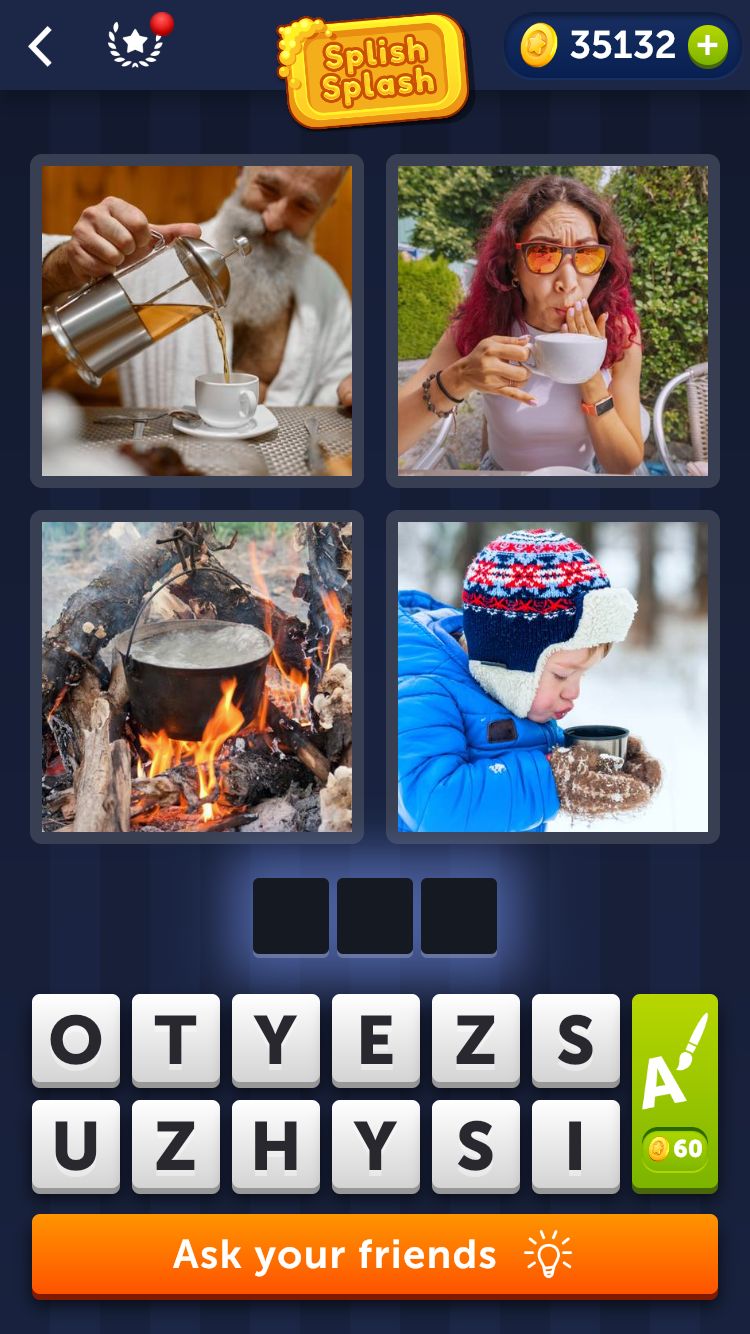The image size is (750, 1334).
Task: Enlarge the pot over campfire photo
Action: coord(197,677)
